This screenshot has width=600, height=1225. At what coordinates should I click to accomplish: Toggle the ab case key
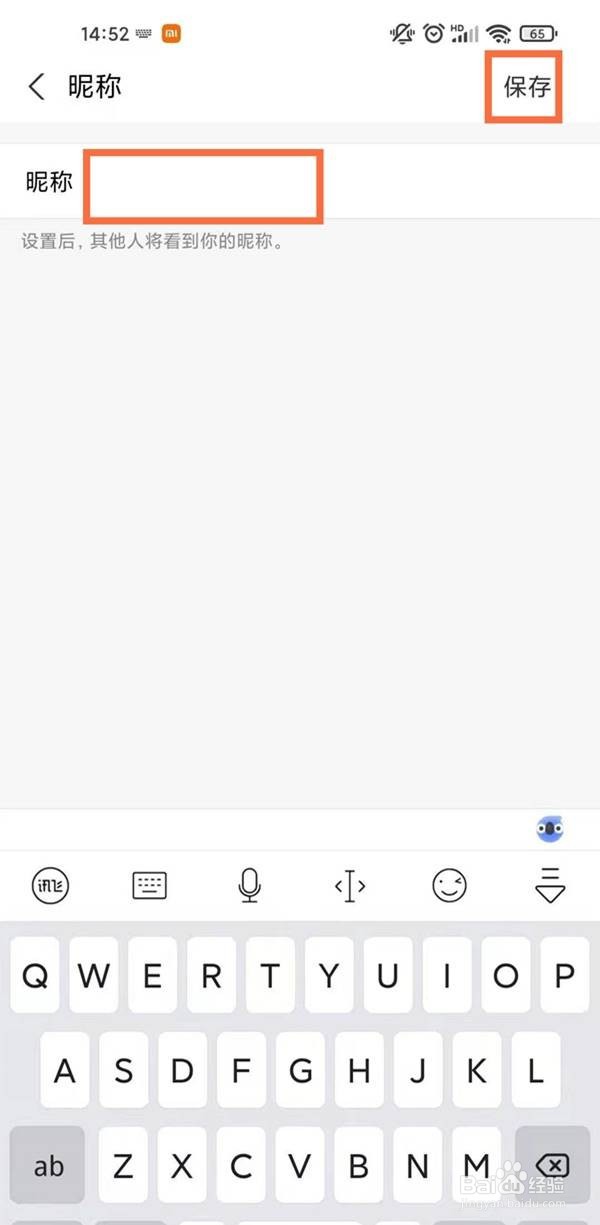click(x=48, y=1165)
